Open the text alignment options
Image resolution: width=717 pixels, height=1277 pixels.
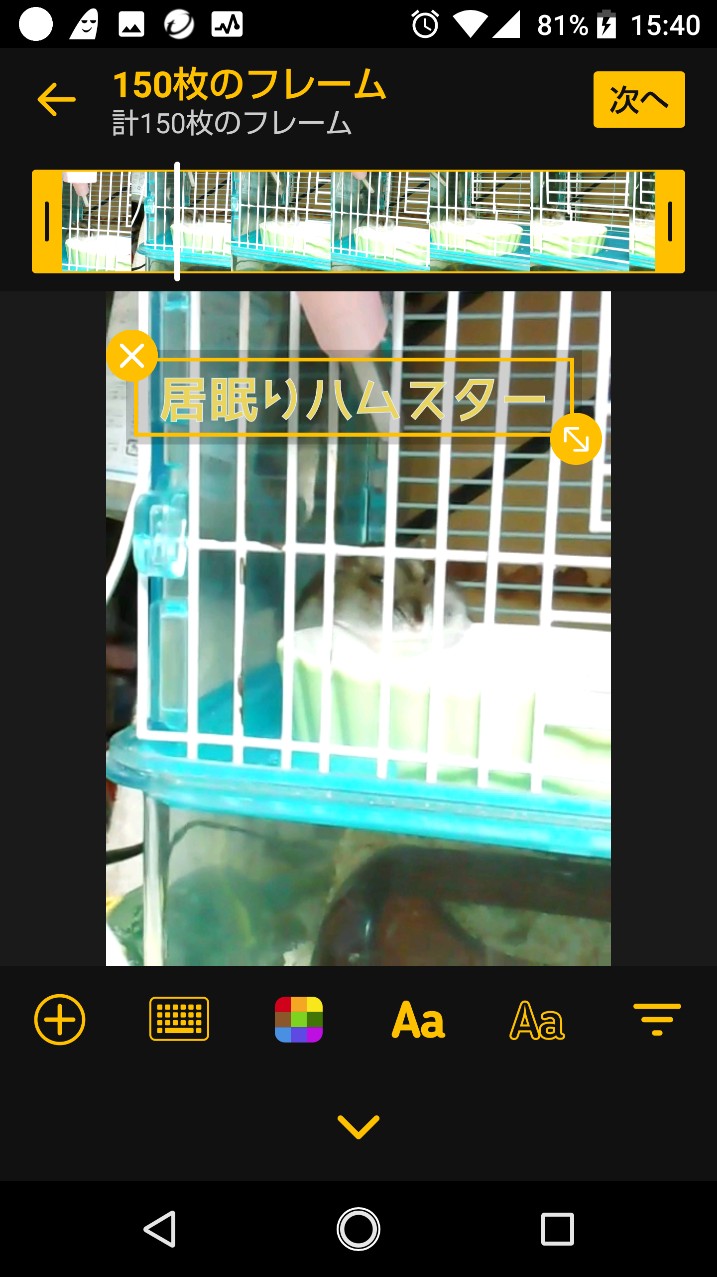pyautogui.click(x=657, y=1019)
